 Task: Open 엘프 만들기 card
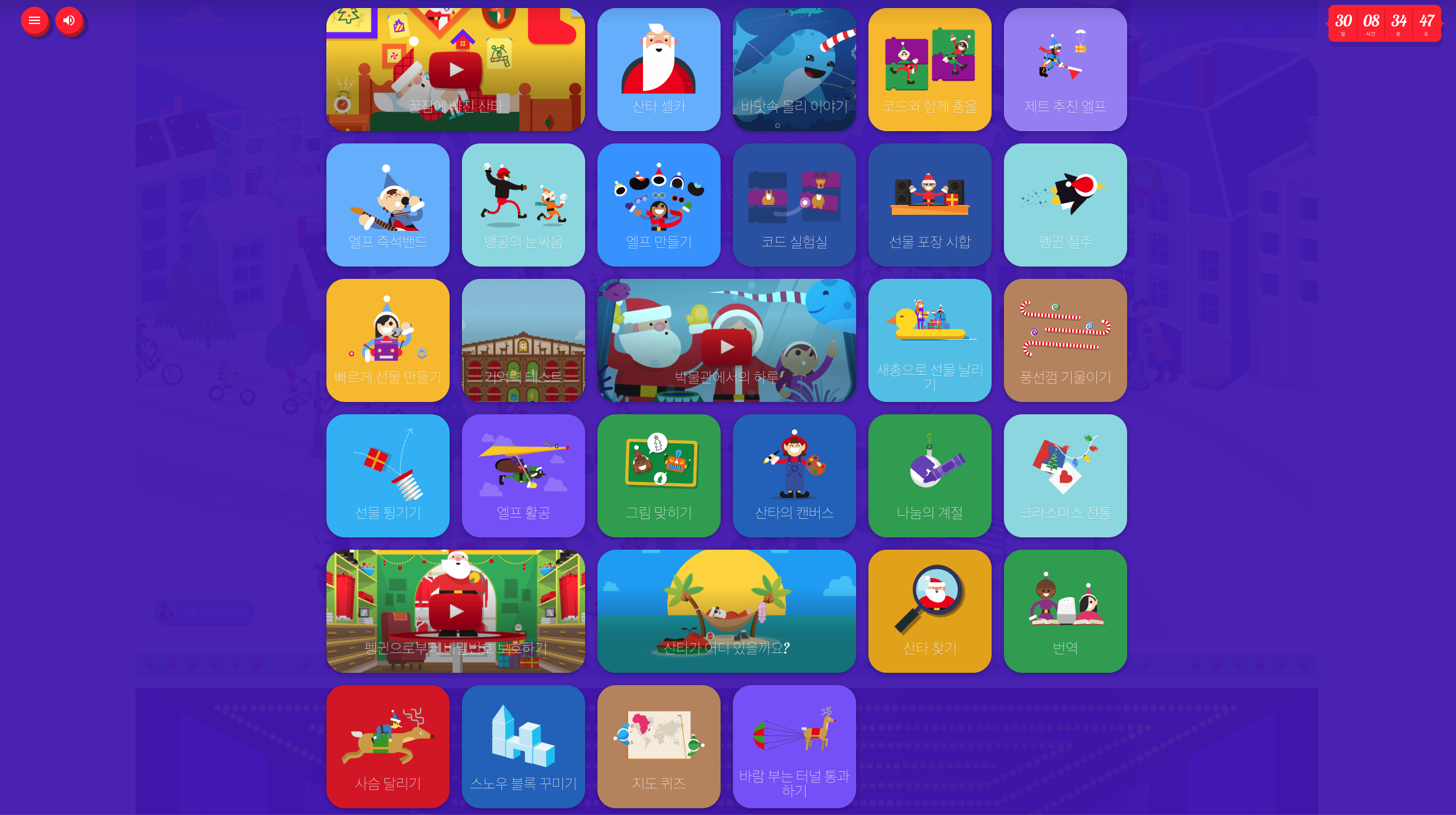pyautogui.click(x=658, y=205)
